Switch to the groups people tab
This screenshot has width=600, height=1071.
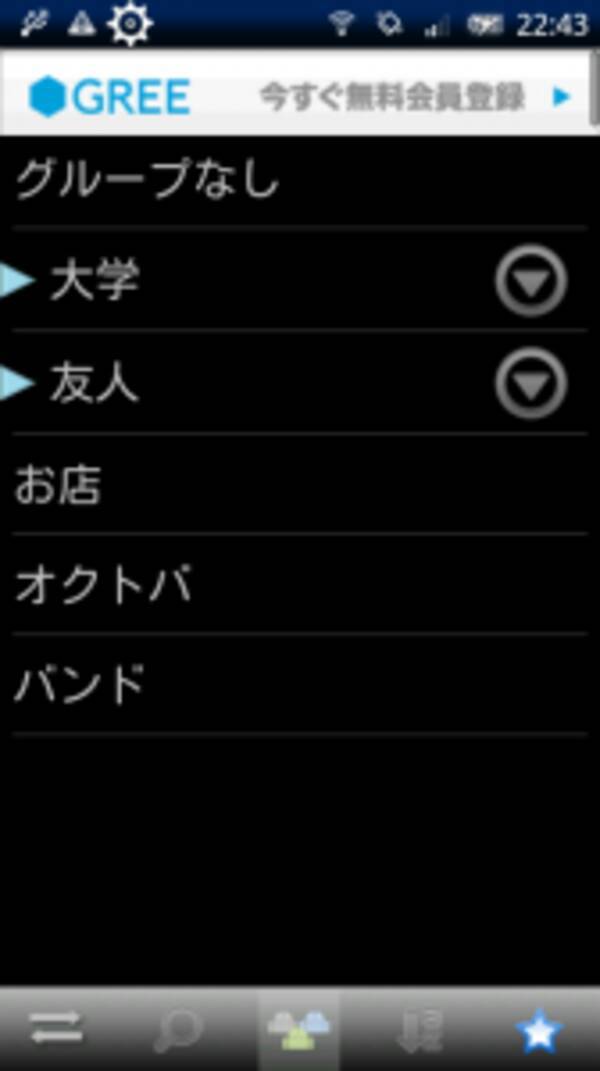point(299,1029)
